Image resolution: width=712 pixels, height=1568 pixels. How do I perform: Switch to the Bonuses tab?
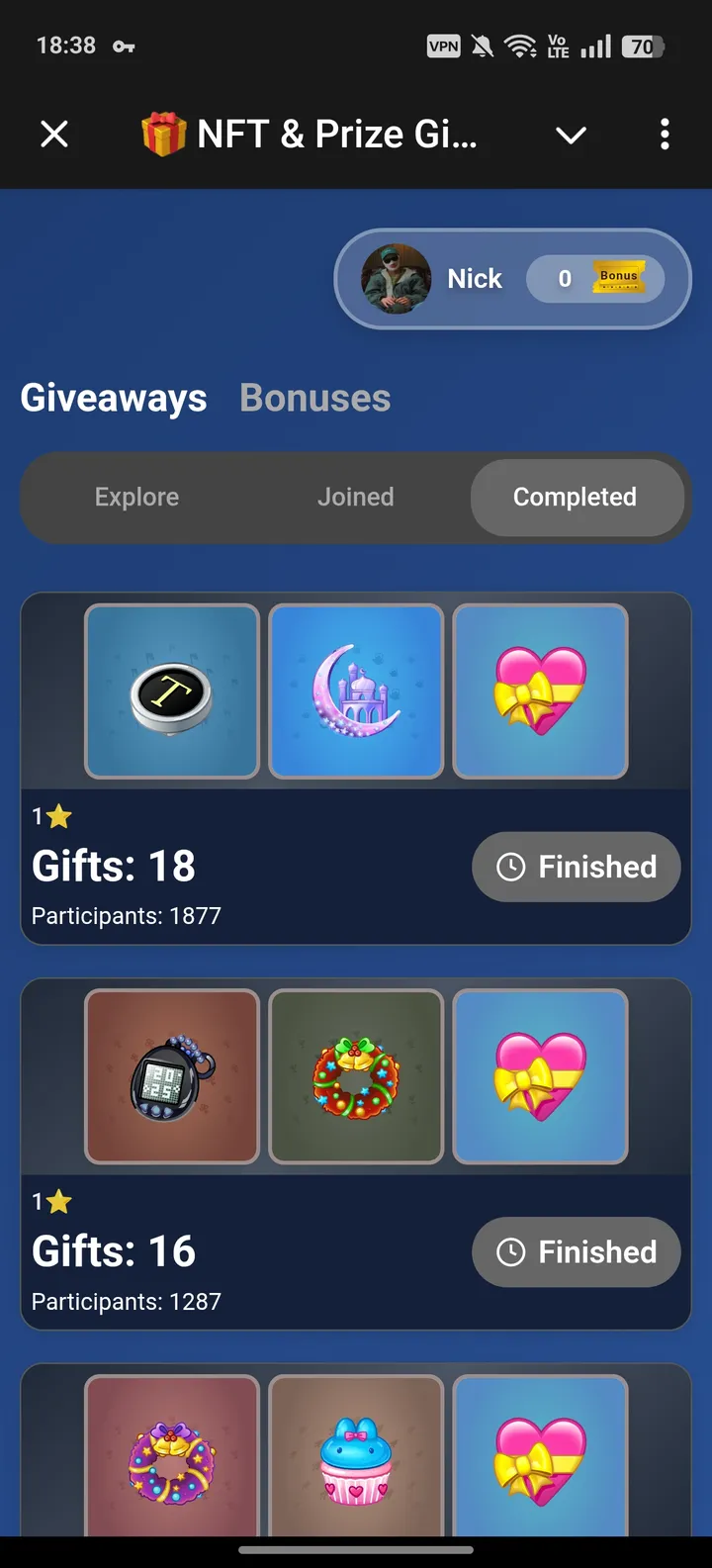point(314,397)
